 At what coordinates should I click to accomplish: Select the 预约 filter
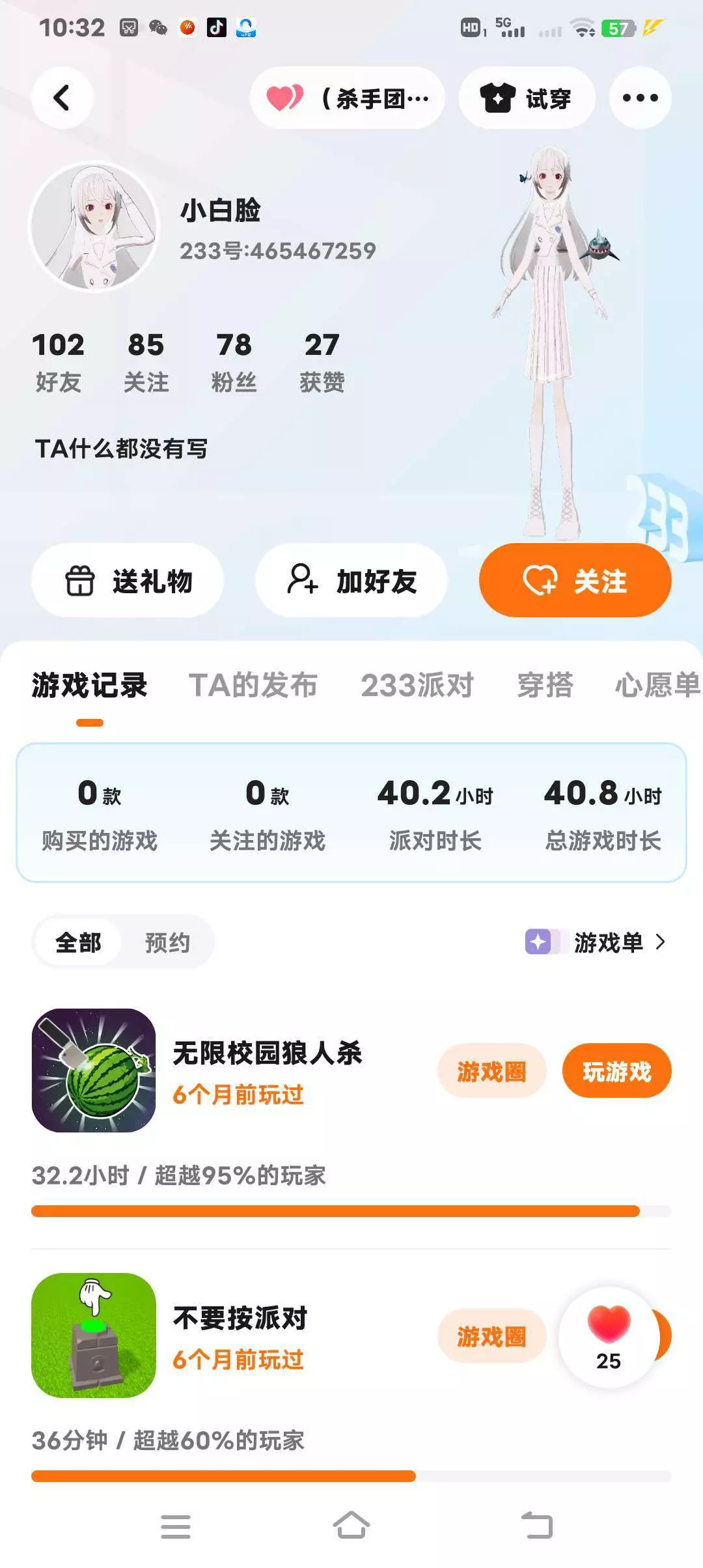tap(167, 942)
